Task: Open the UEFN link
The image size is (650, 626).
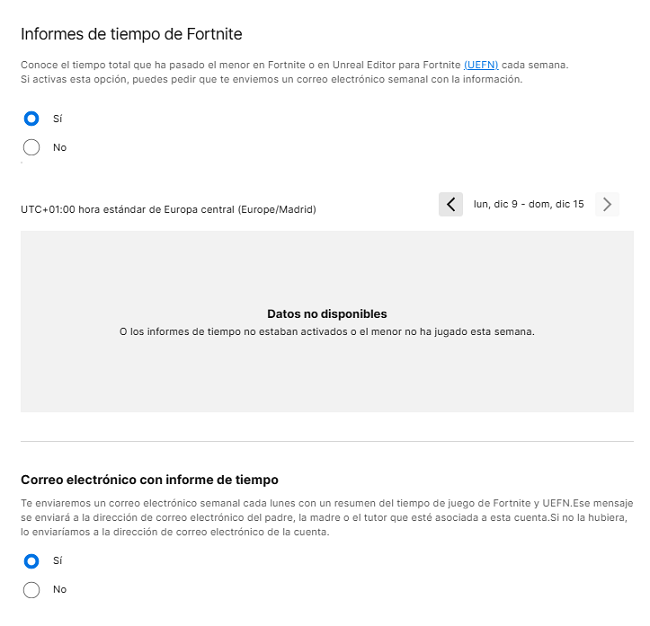Action: coord(484,64)
